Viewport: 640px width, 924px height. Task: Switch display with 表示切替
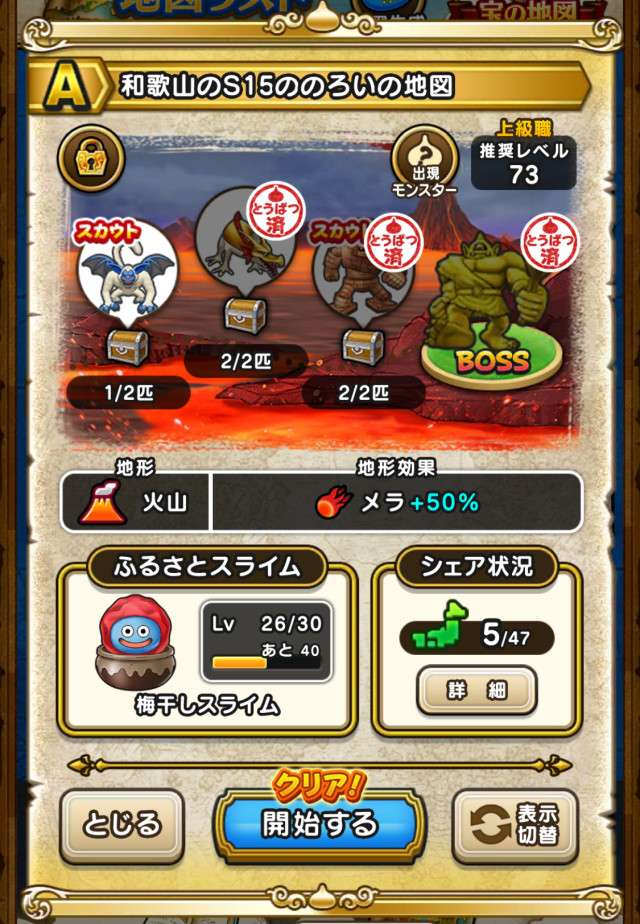coord(516,824)
